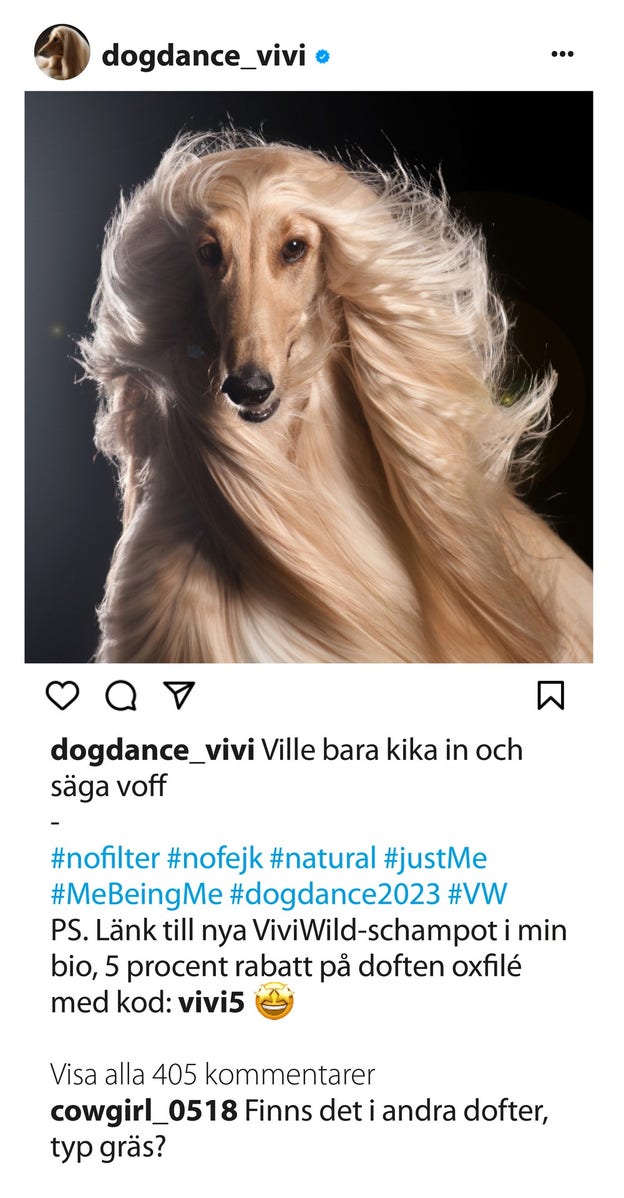Open the three-dot overflow menu

click(563, 54)
